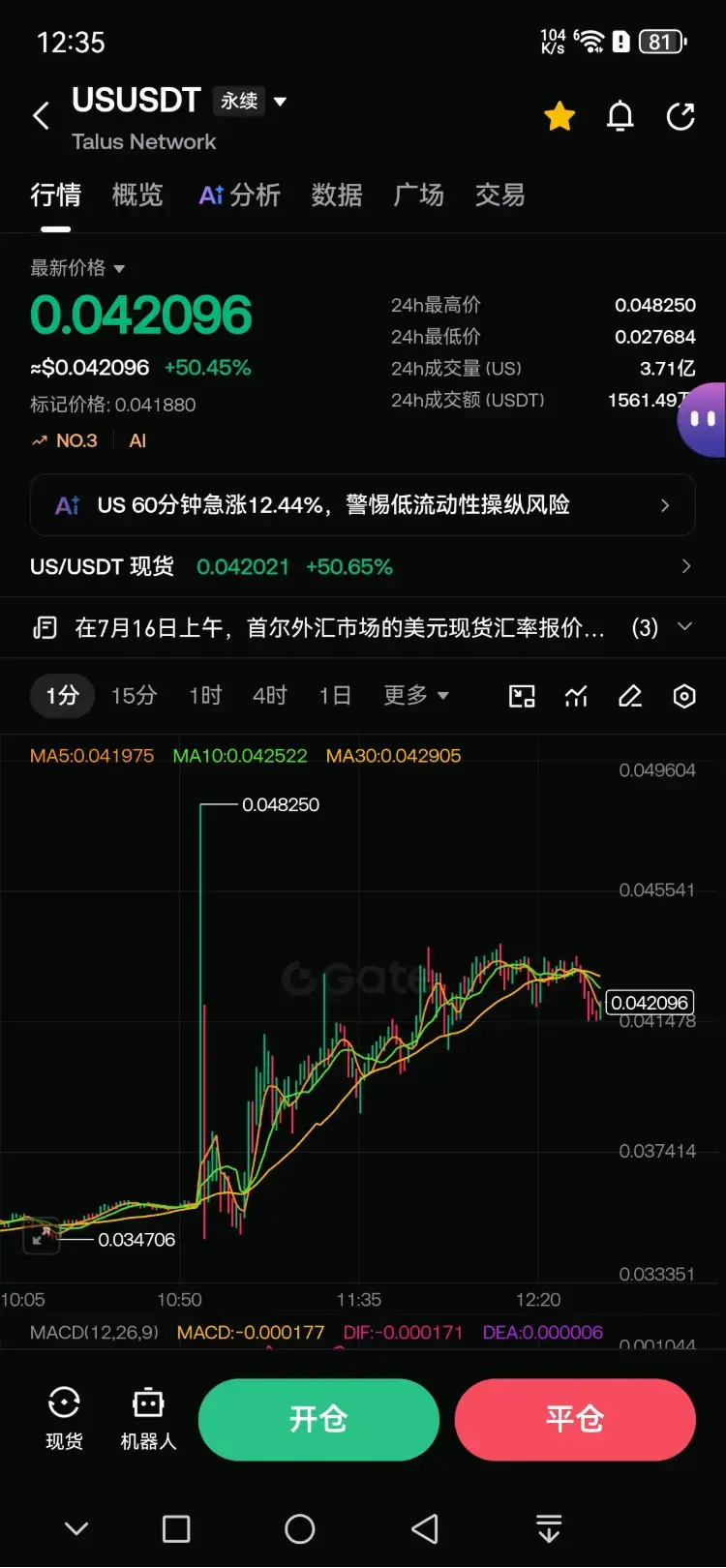Switch to the 概览 tab
Viewport: 726px width, 1568px height.
tap(137, 195)
